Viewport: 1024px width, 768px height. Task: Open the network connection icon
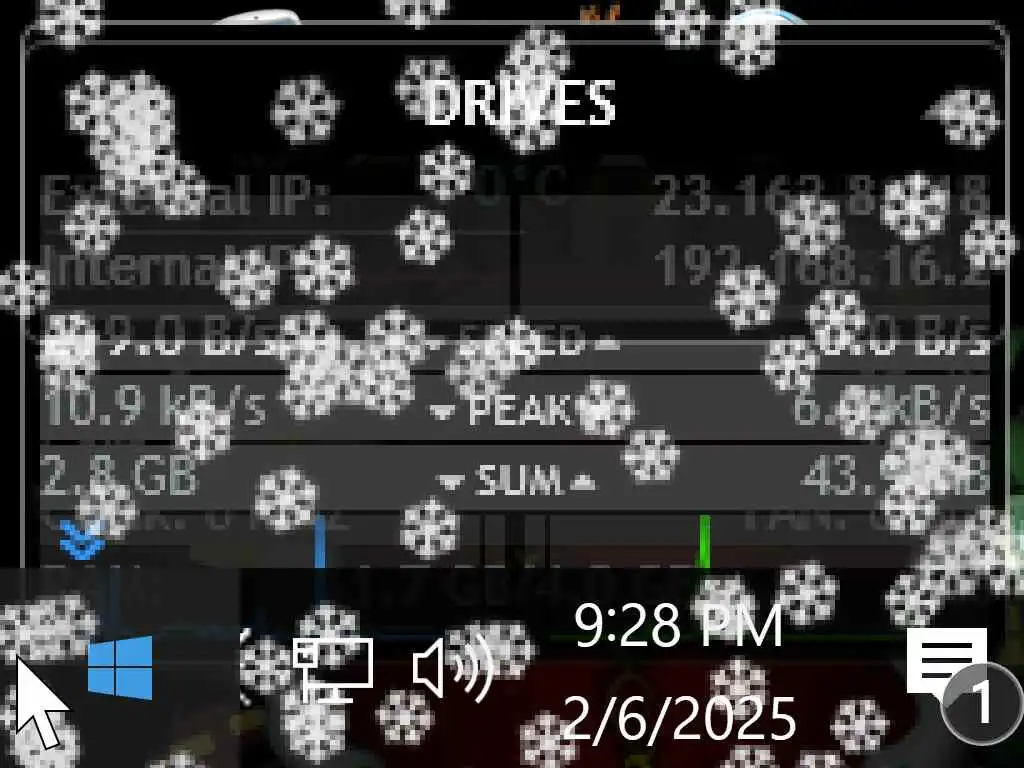click(334, 668)
